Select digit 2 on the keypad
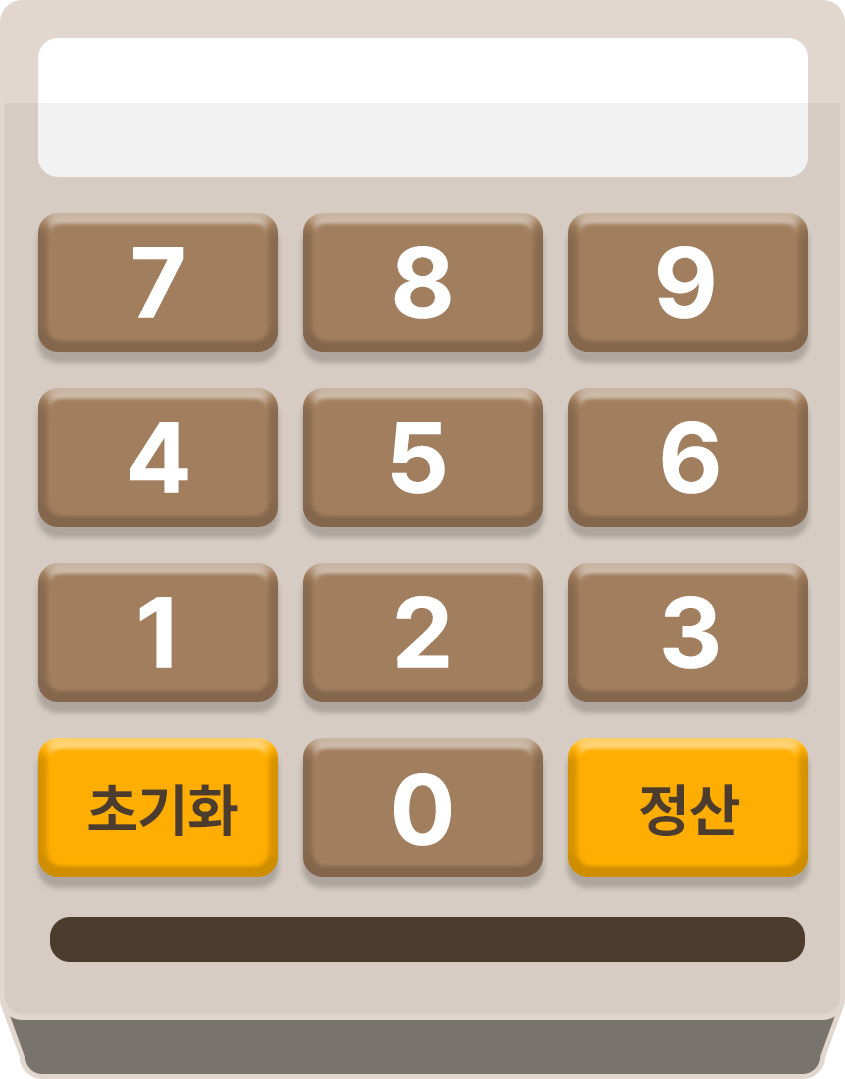Image resolution: width=845 pixels, height=1079 pixels. [422, 633]
